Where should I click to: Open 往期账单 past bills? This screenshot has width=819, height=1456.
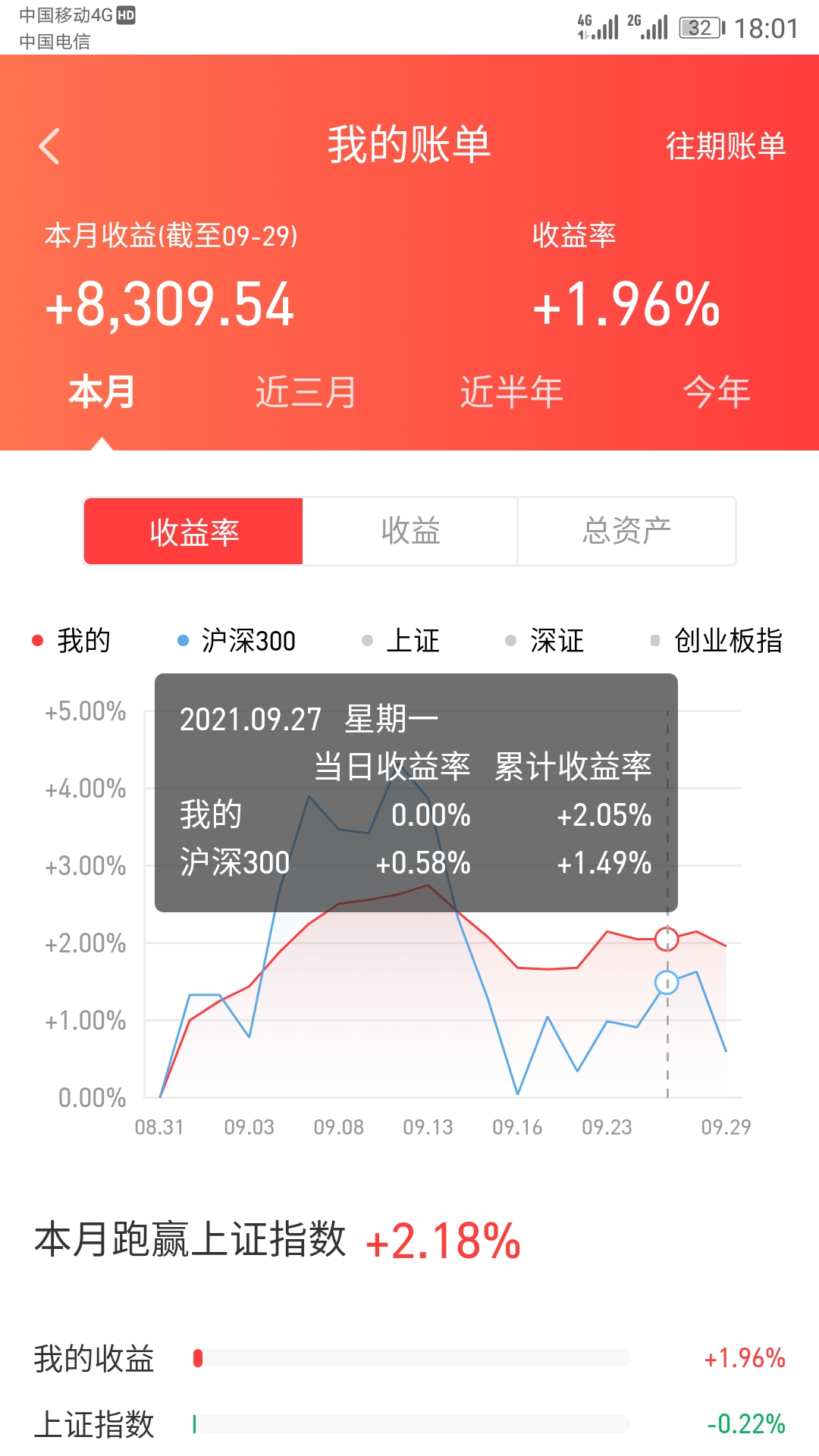(726, 146)
